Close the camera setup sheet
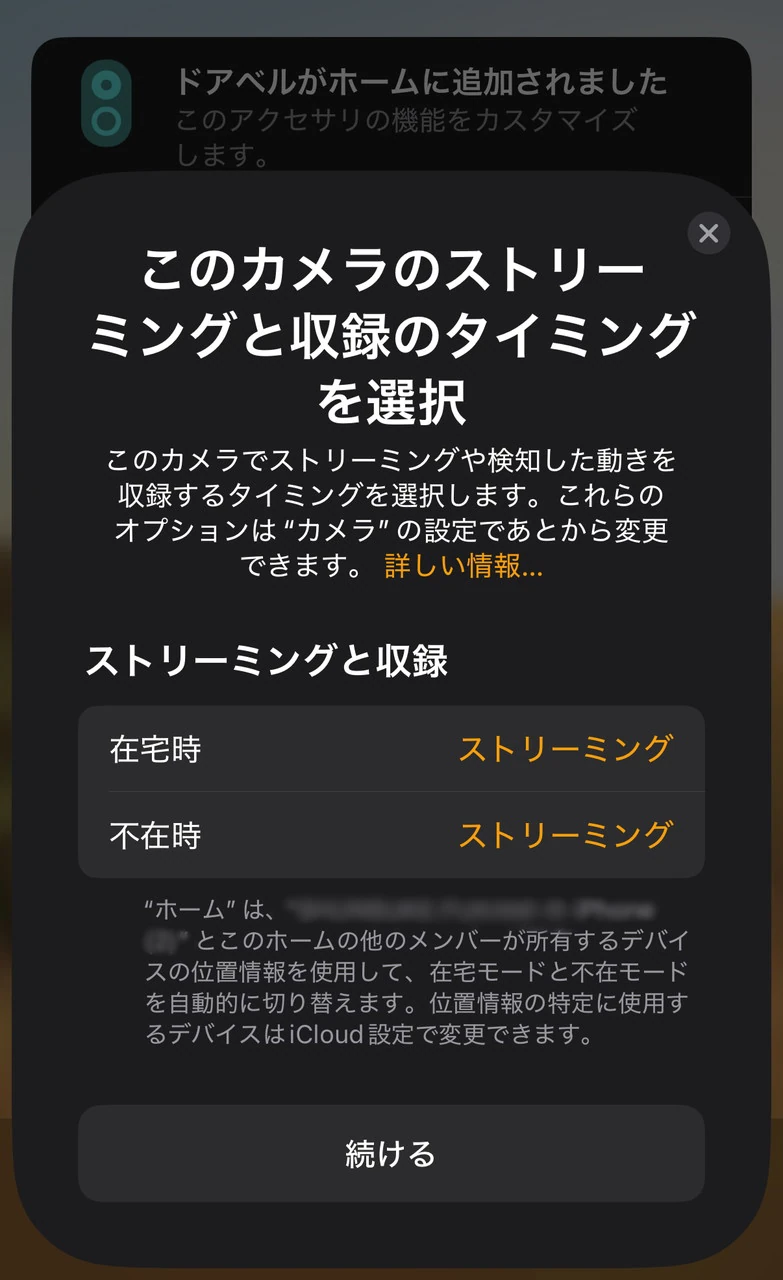Viewport: 783px width, 1280px height. [708, 234]
